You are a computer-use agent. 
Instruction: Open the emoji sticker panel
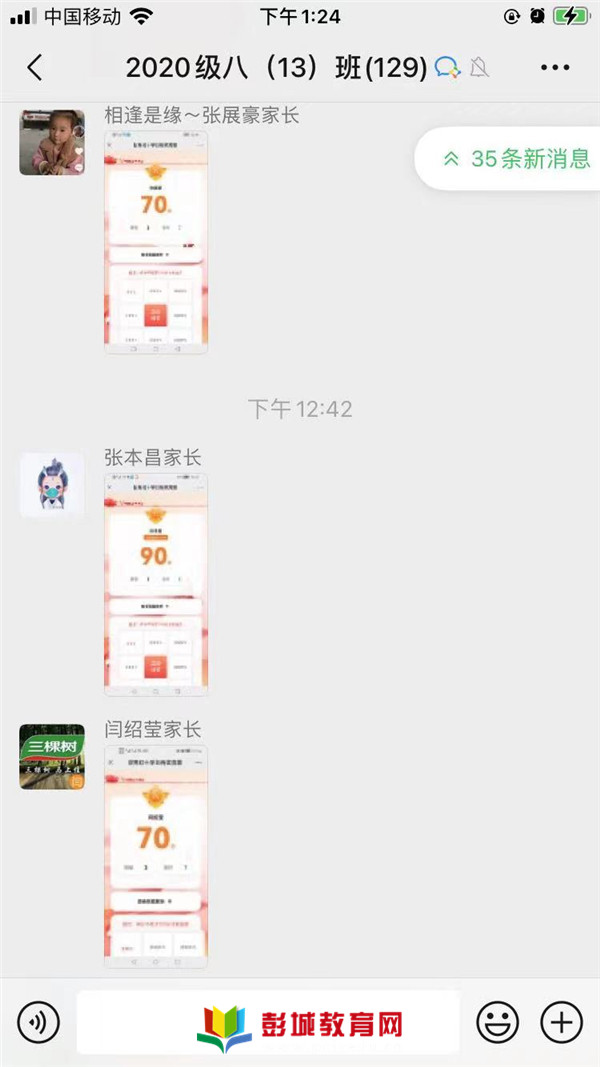(497, 1022)
